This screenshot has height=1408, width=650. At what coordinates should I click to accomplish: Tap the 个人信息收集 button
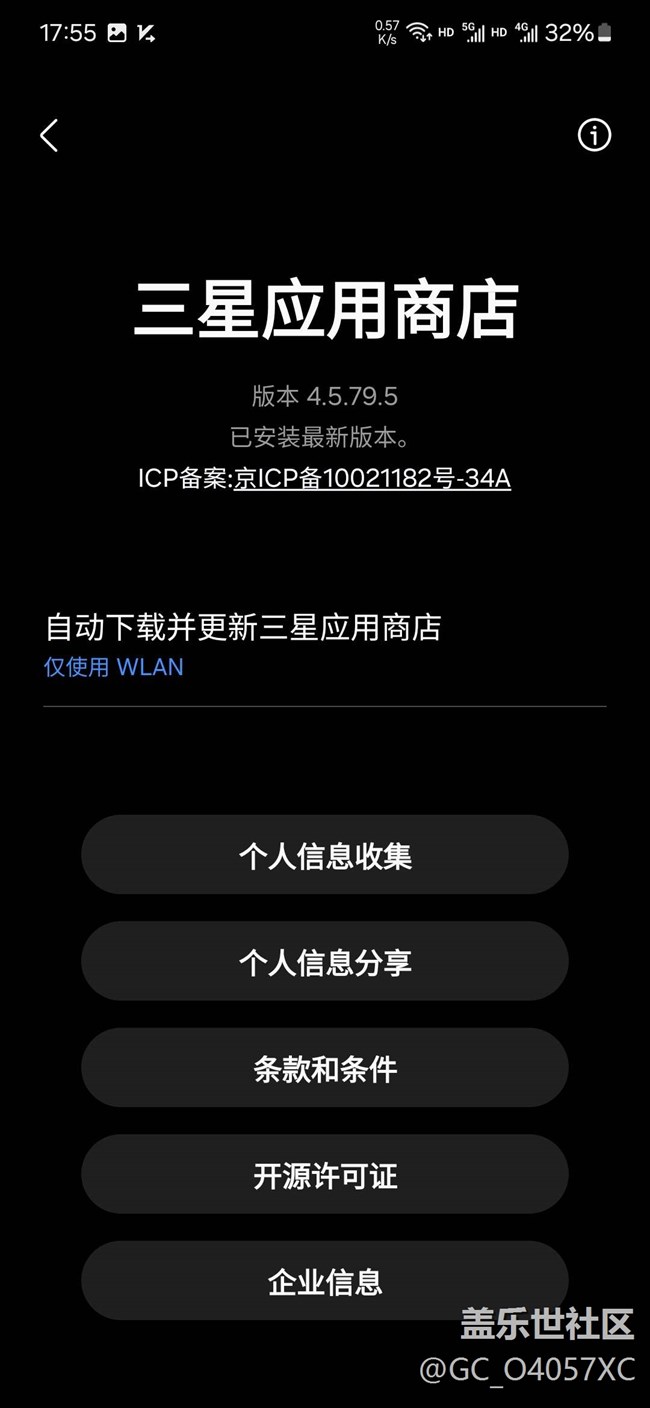[325, 855]
